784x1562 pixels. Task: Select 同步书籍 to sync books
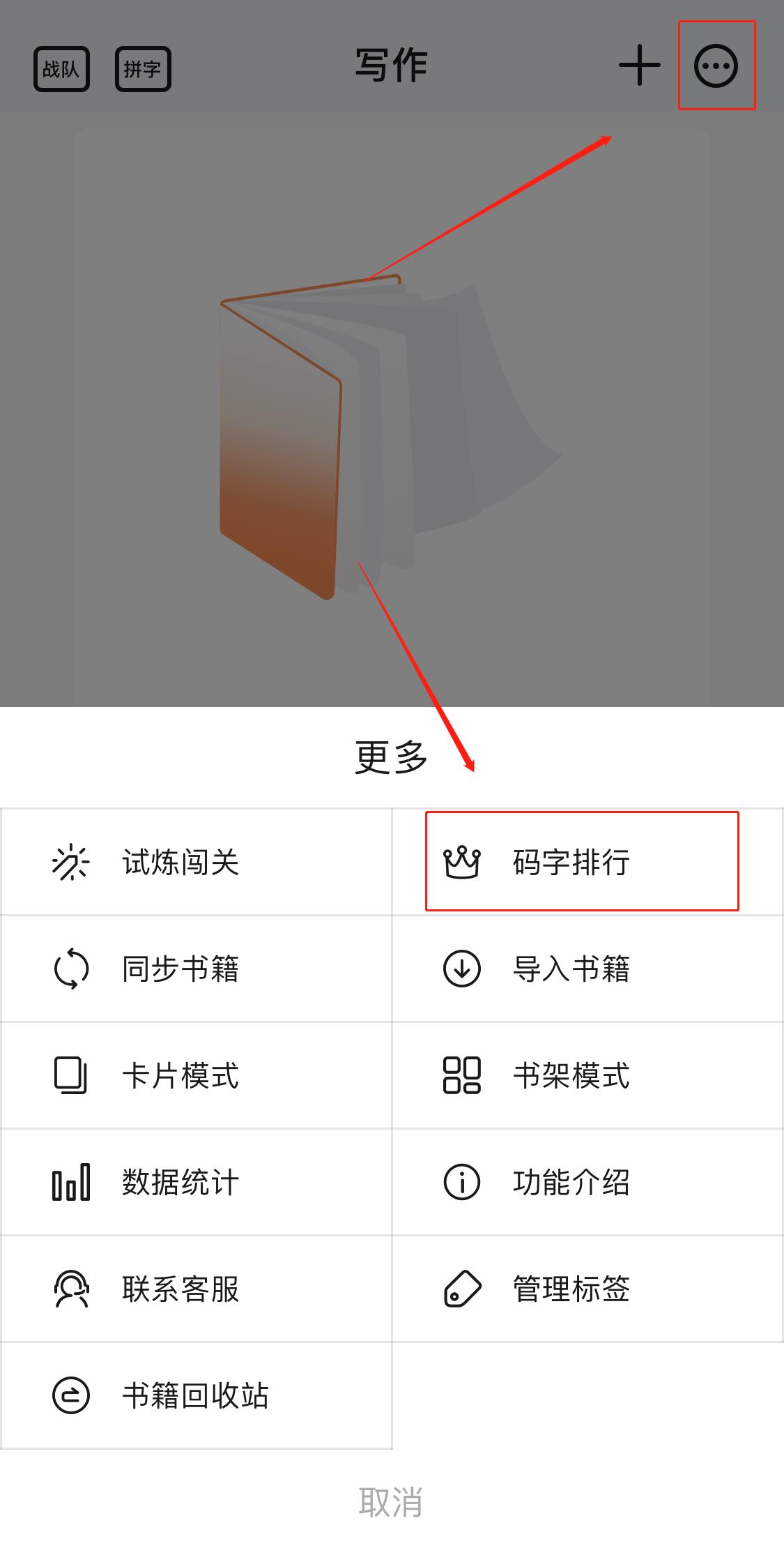180,969
